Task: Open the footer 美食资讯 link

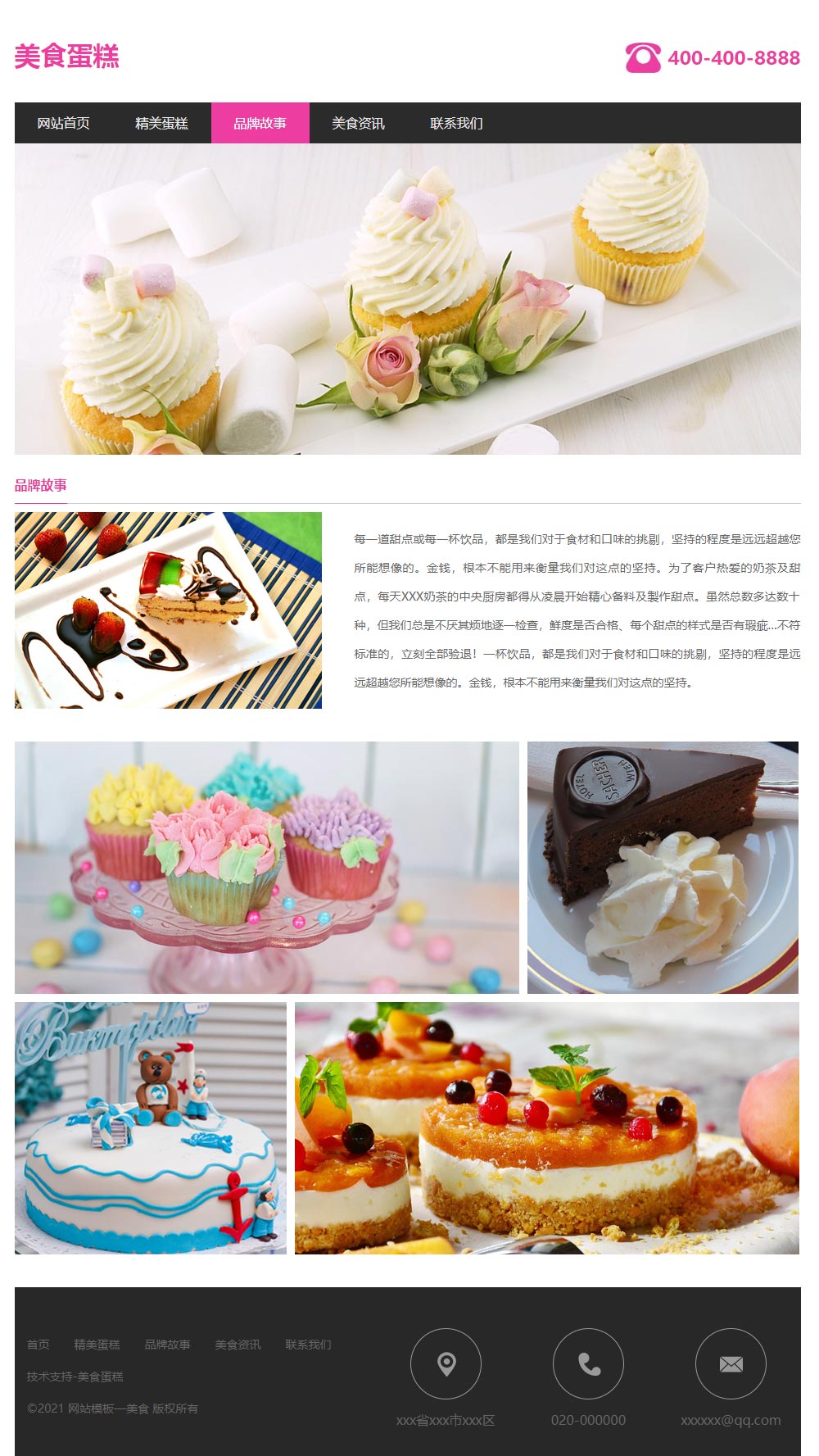Action: pyautogui.click(x=238, y=1345)
